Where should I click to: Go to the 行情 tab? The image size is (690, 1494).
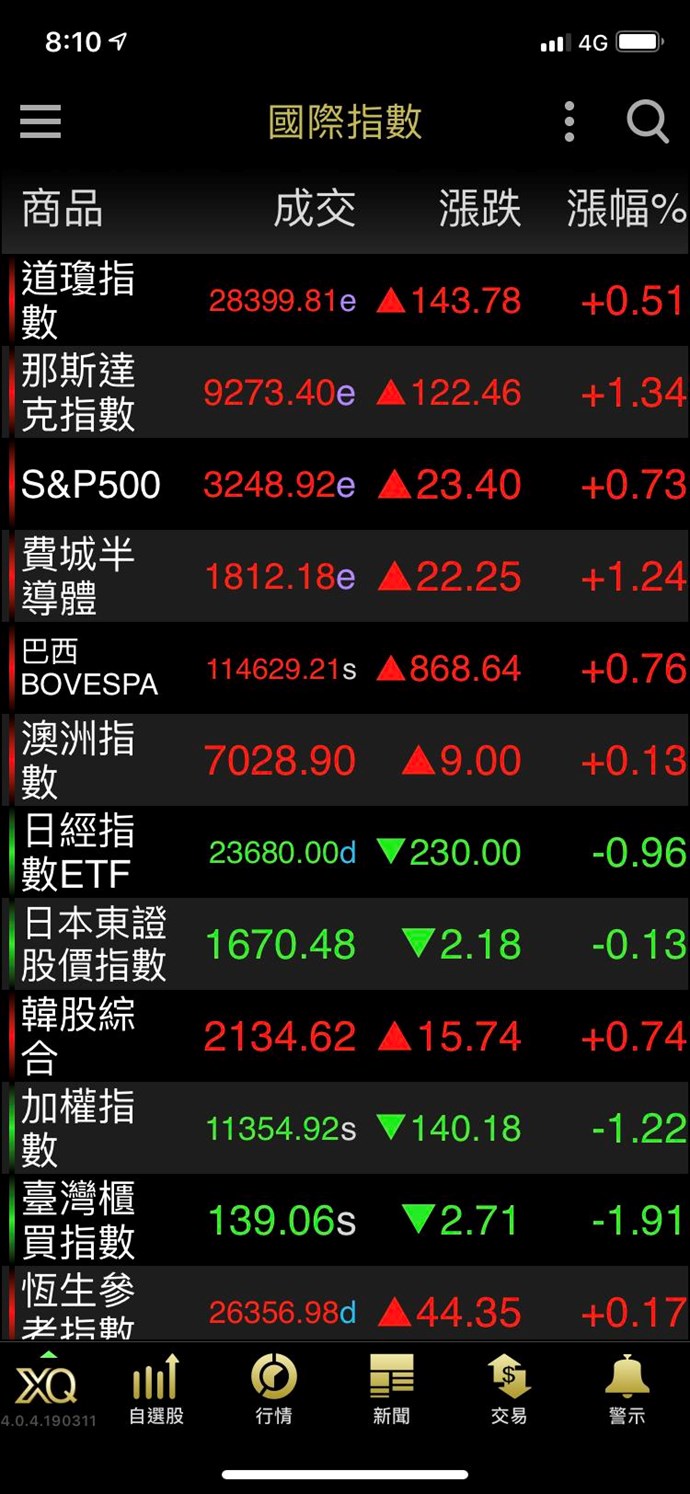coord(273,1388)
